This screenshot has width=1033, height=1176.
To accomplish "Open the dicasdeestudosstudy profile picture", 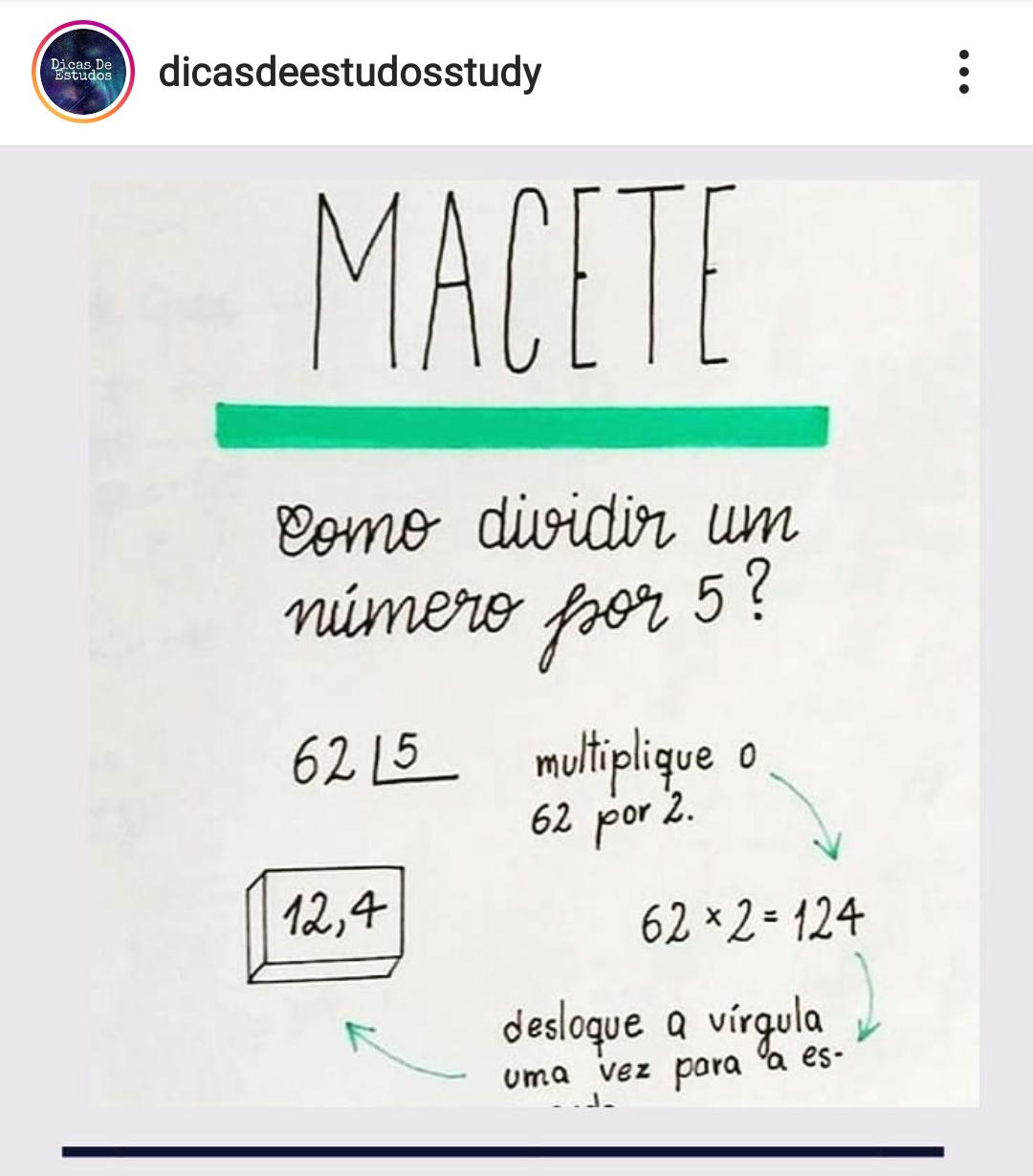I will coord(82,73).
